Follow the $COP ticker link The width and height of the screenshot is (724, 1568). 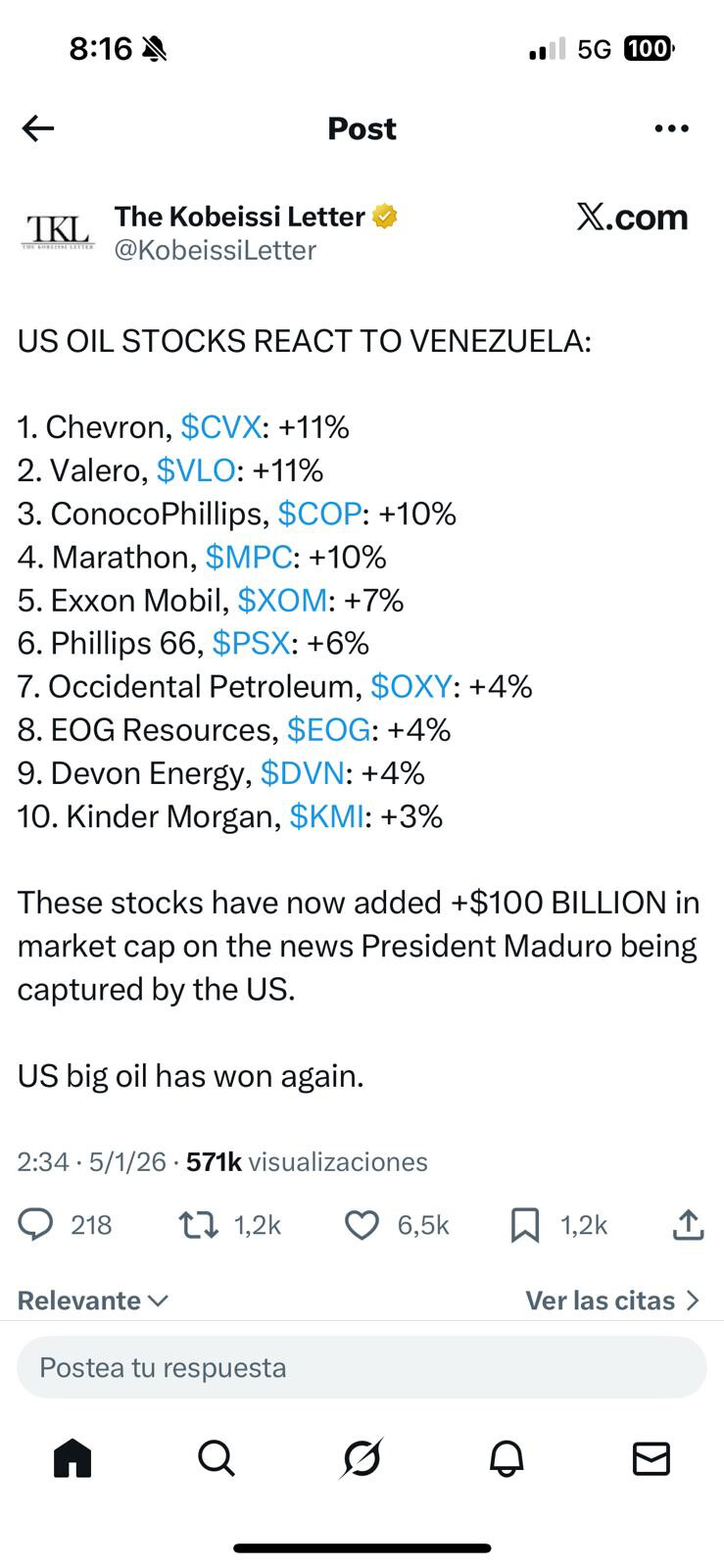[x=319, y=514]
